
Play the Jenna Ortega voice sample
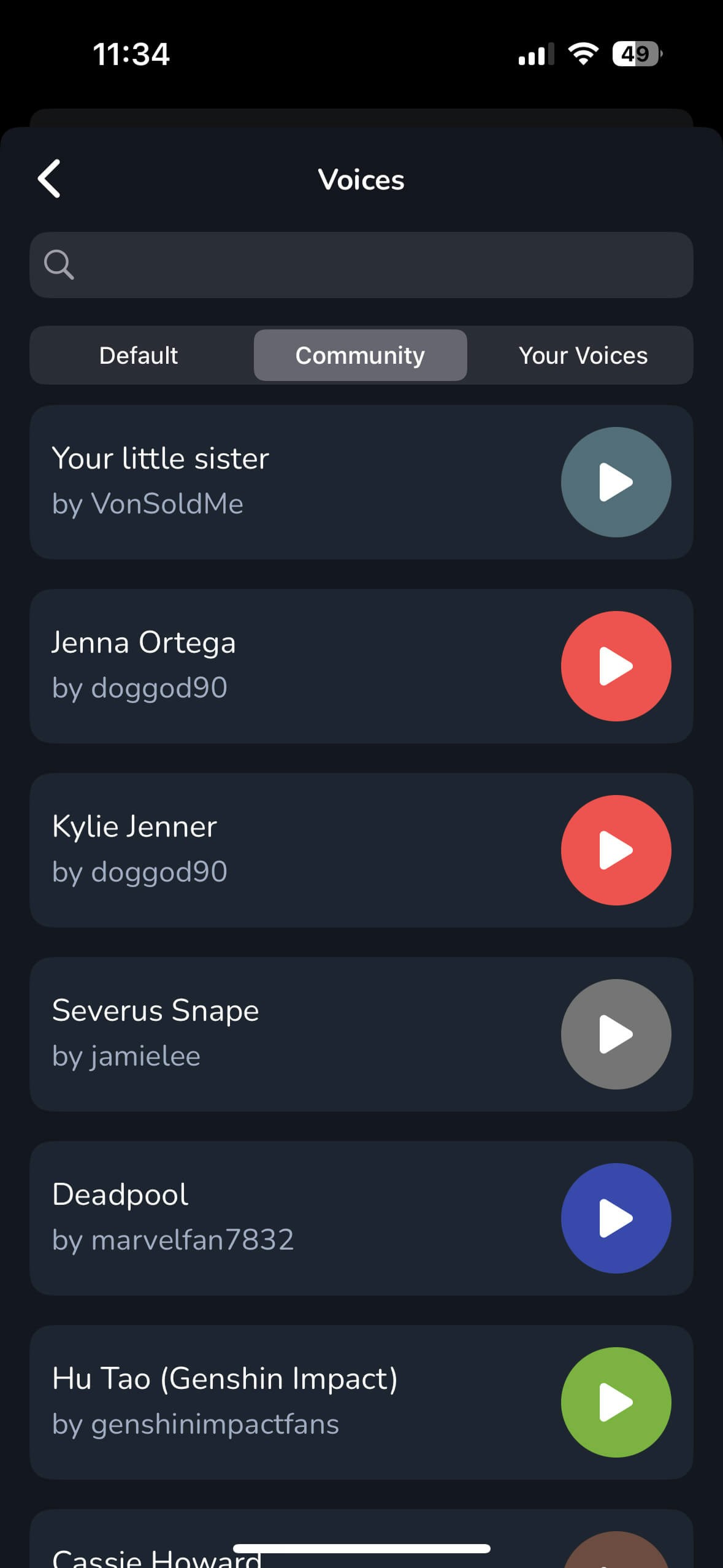(616, 666)
